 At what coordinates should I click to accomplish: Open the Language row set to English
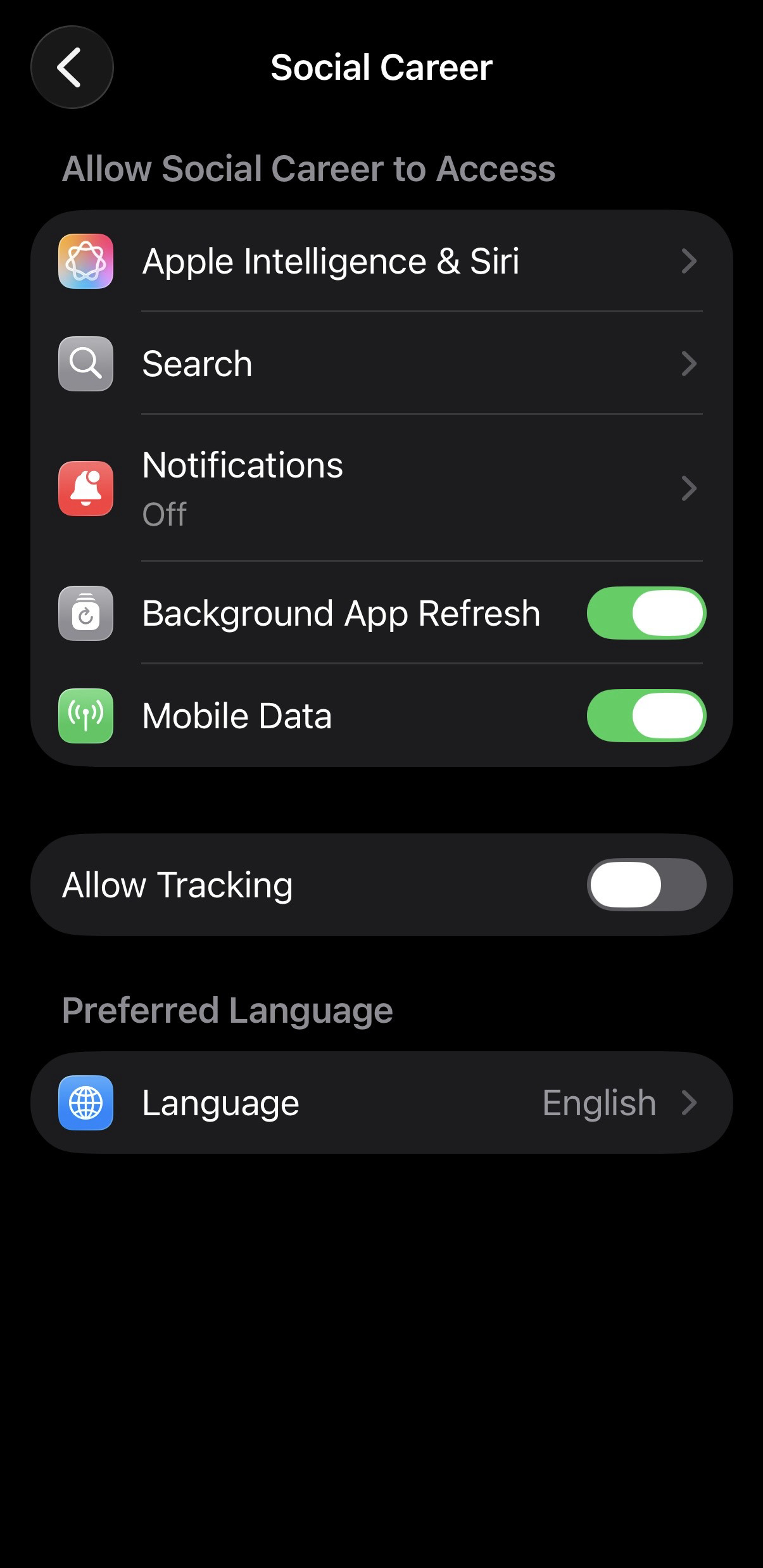point(380,1103)
